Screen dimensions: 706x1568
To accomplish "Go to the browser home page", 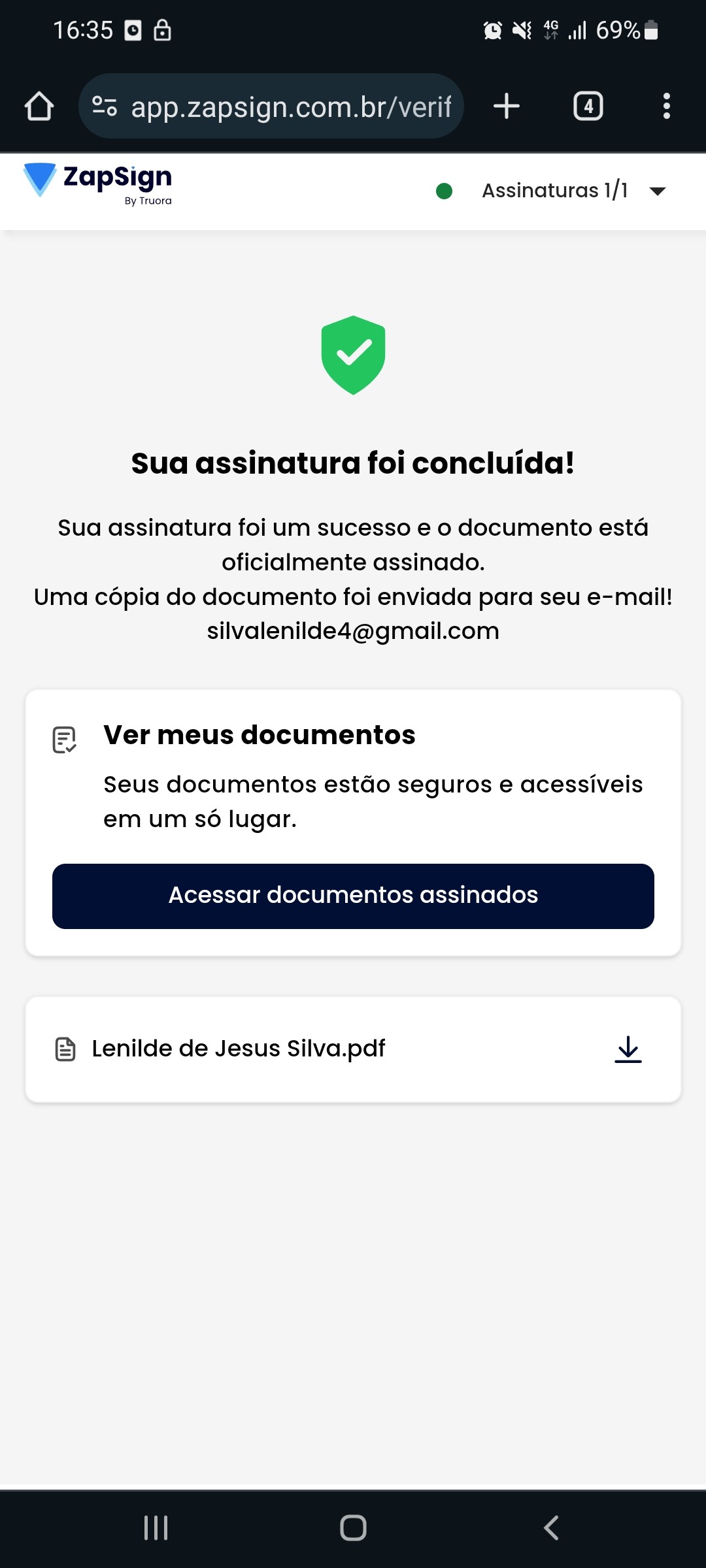I will click(39, 106).
